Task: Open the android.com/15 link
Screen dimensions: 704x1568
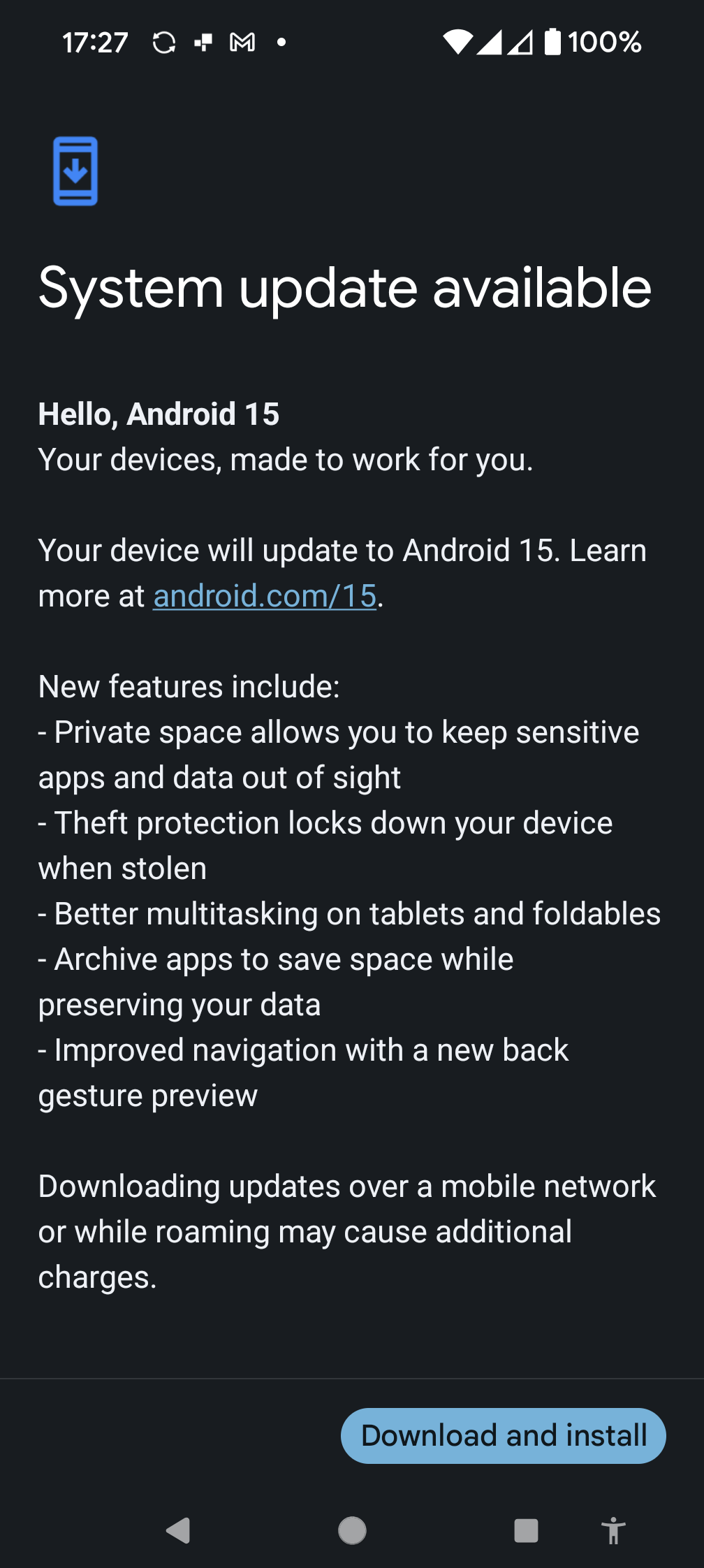Action: tap(265, 596)
